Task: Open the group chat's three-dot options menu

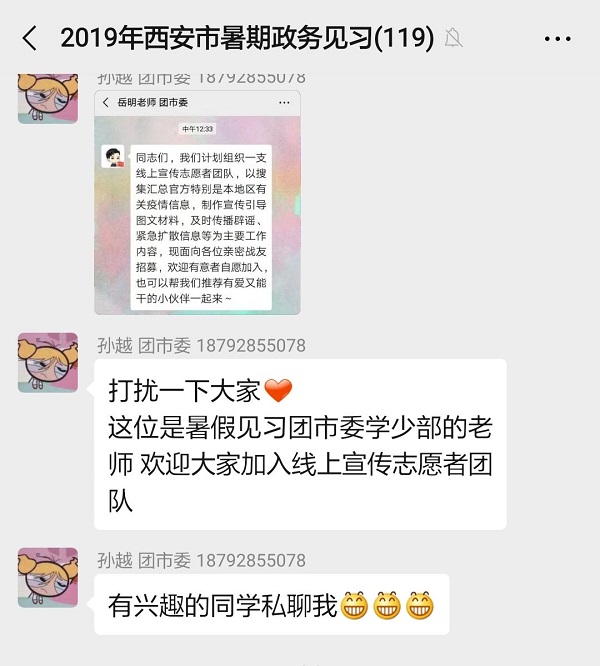Action: [557, 39]
